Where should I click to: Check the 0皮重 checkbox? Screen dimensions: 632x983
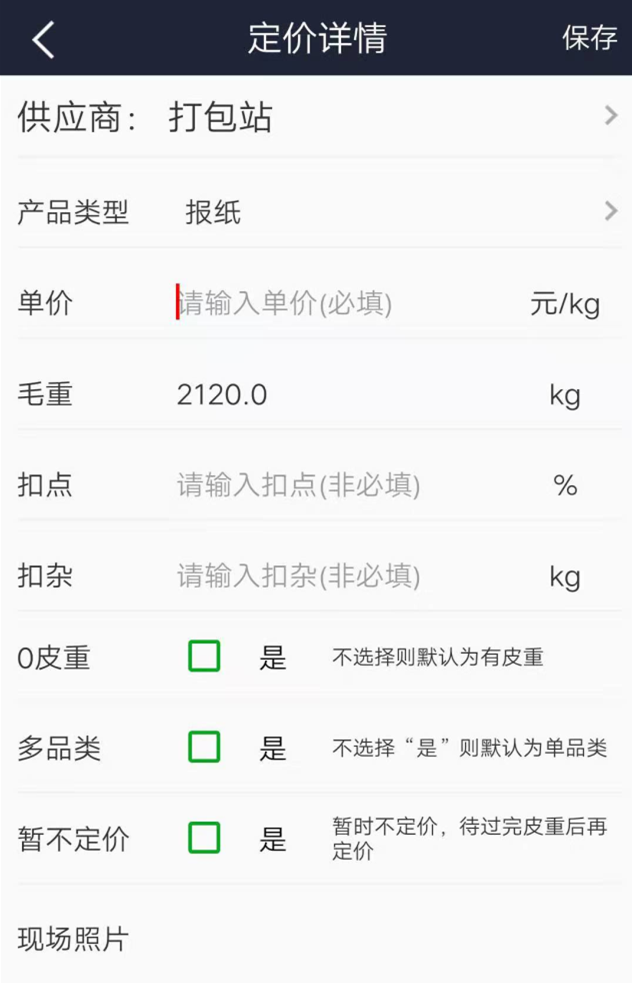tap(204, 657)
